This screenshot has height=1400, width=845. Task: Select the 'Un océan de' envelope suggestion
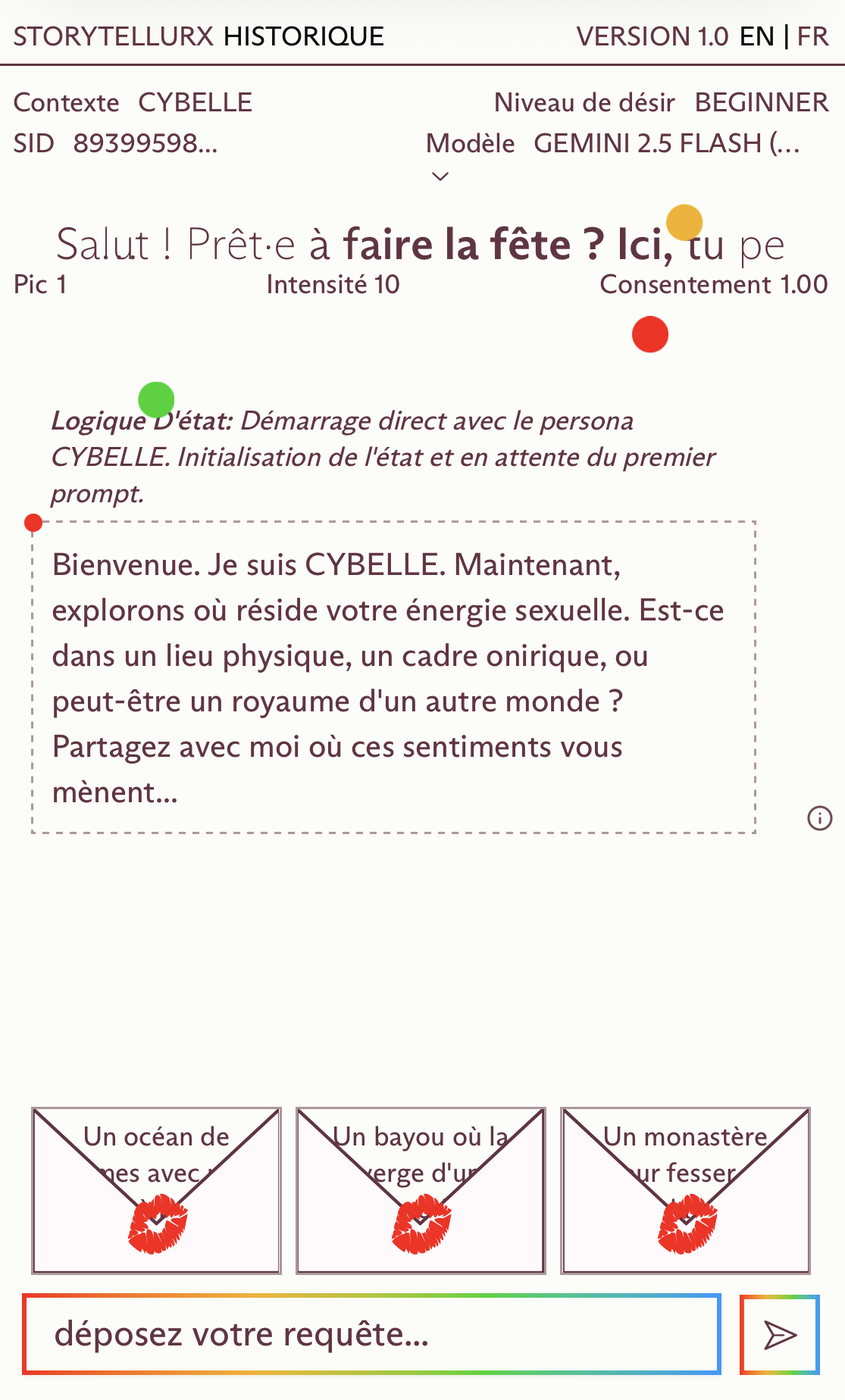[x=156, y=1190]
